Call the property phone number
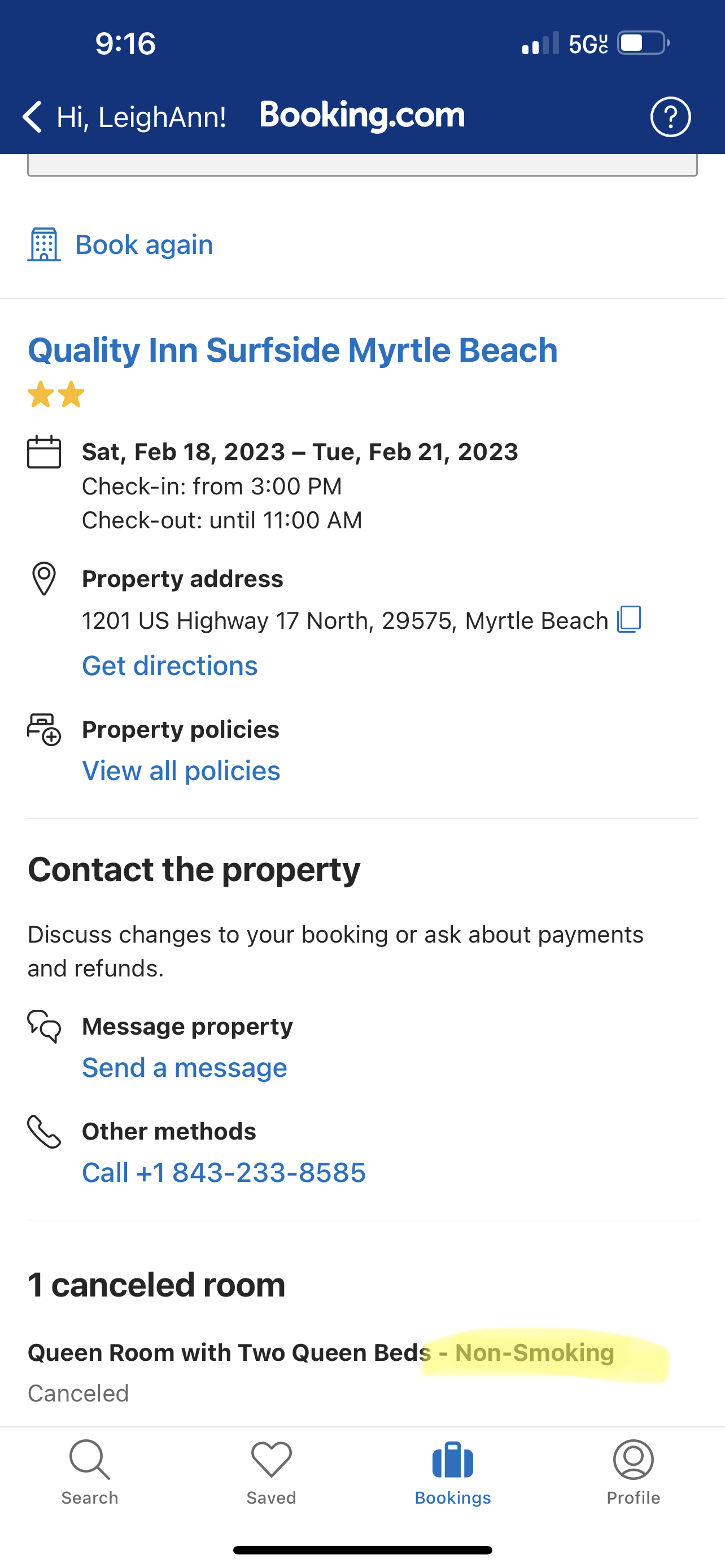The width and height of the screenshot is (725, 1568). [x=224, y=1172]
